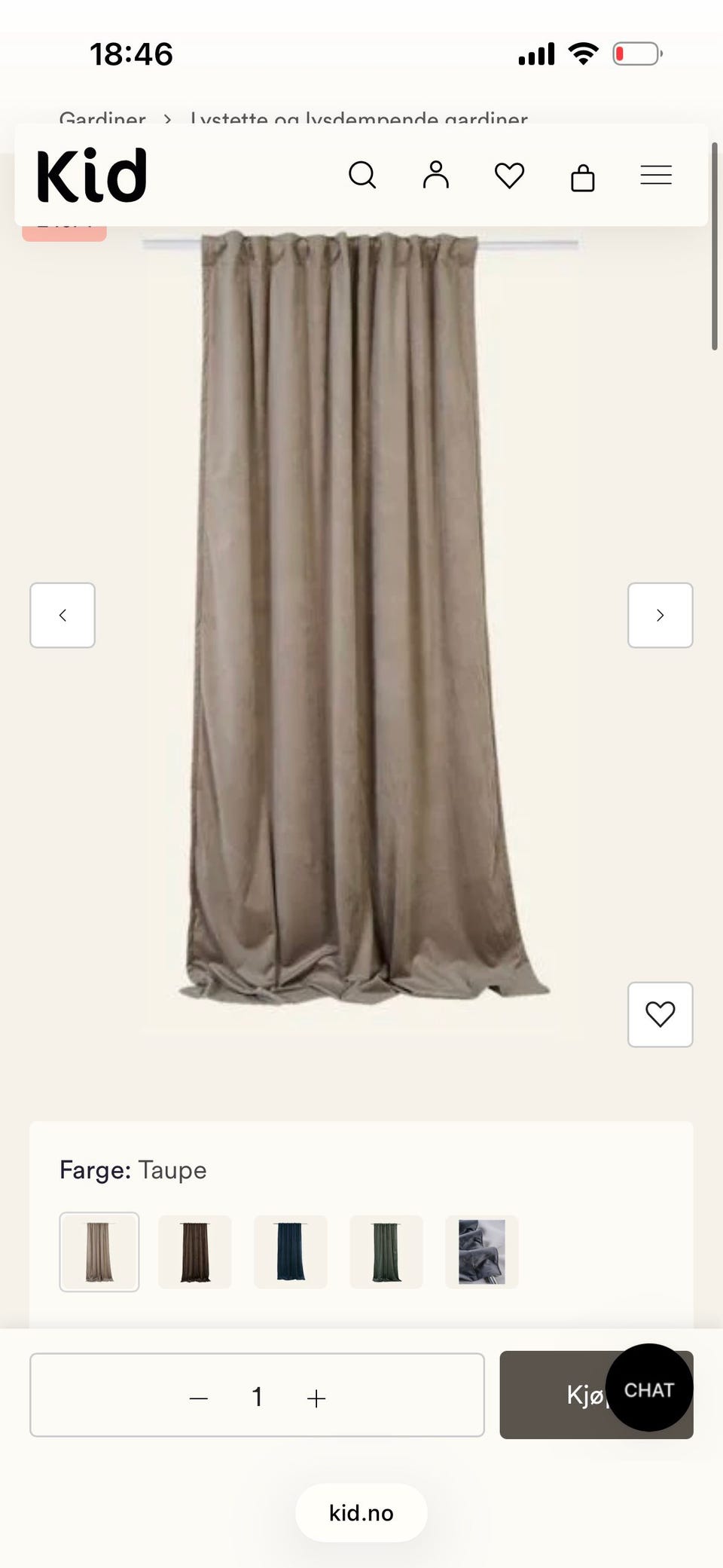Add the curtain to favorites
This screenshot has width=723, height=1568.
(x=660, y=1014)
